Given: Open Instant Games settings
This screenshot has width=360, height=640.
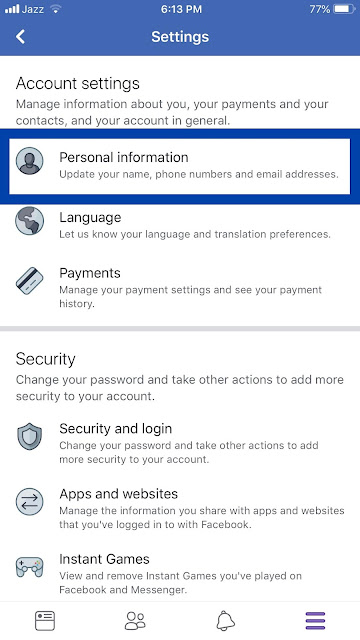Looking at the screenshot, I should pos(180,573).
